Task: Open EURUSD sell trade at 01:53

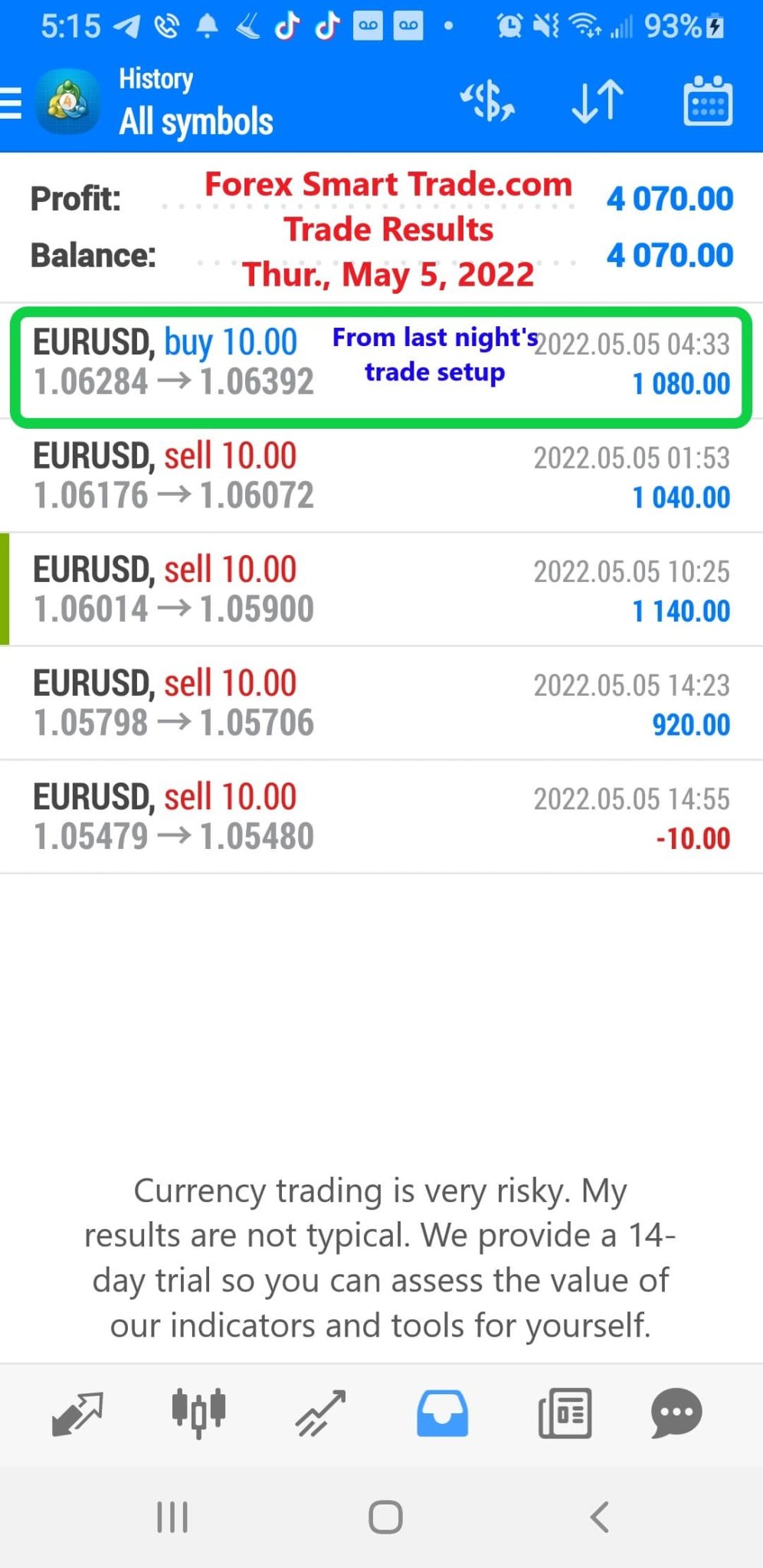Action: point(381,476)
